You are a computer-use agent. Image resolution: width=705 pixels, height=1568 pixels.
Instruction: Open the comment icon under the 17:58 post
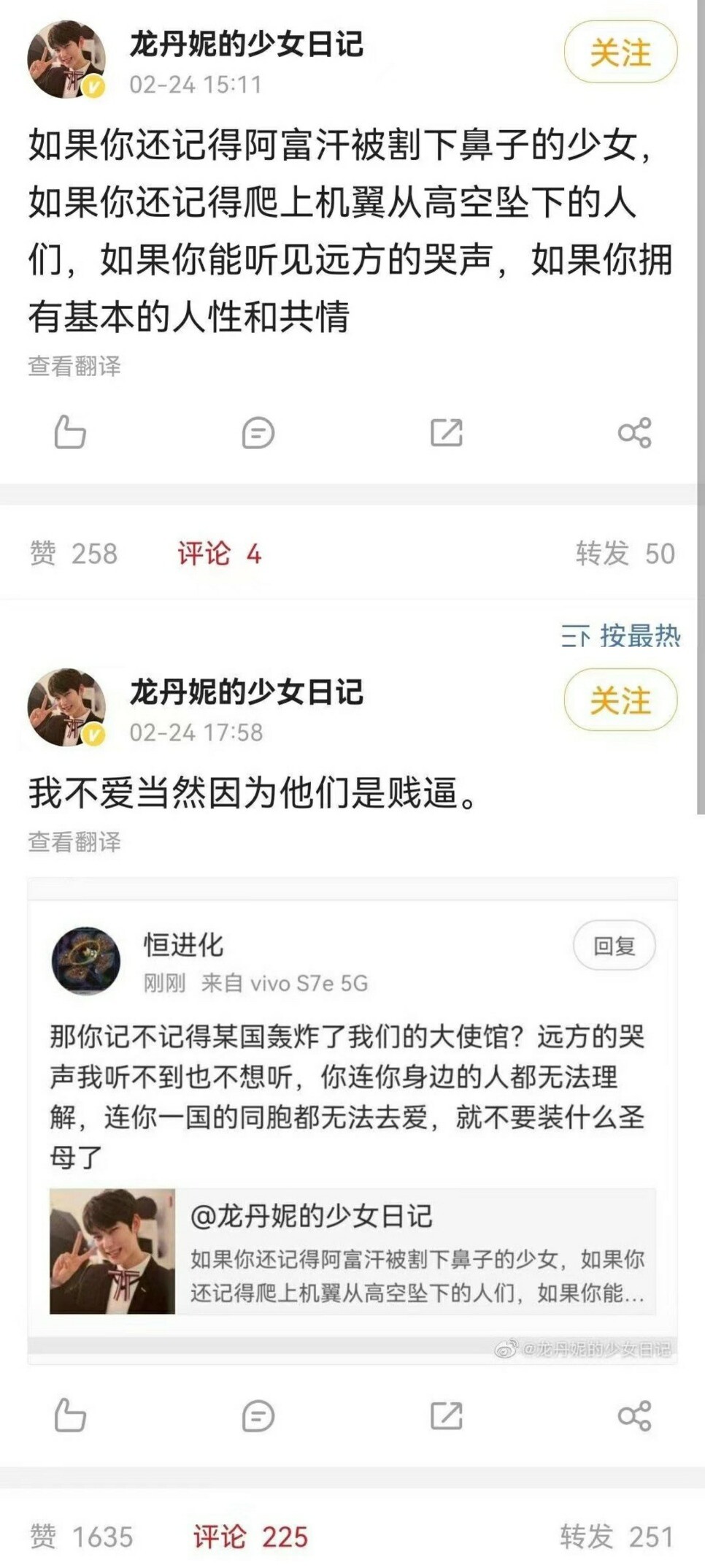tap(258, 1416)
